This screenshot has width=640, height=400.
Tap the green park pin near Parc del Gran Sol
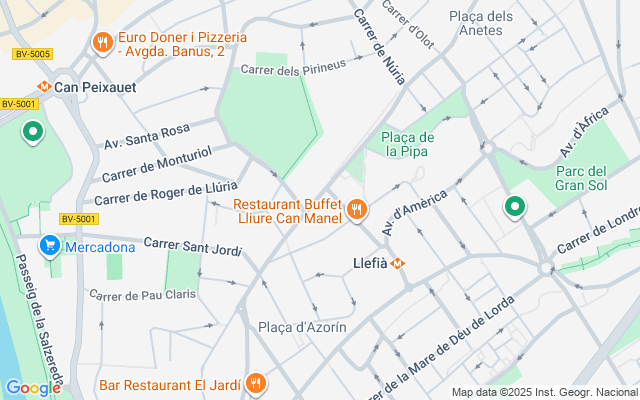pos(515,207)
